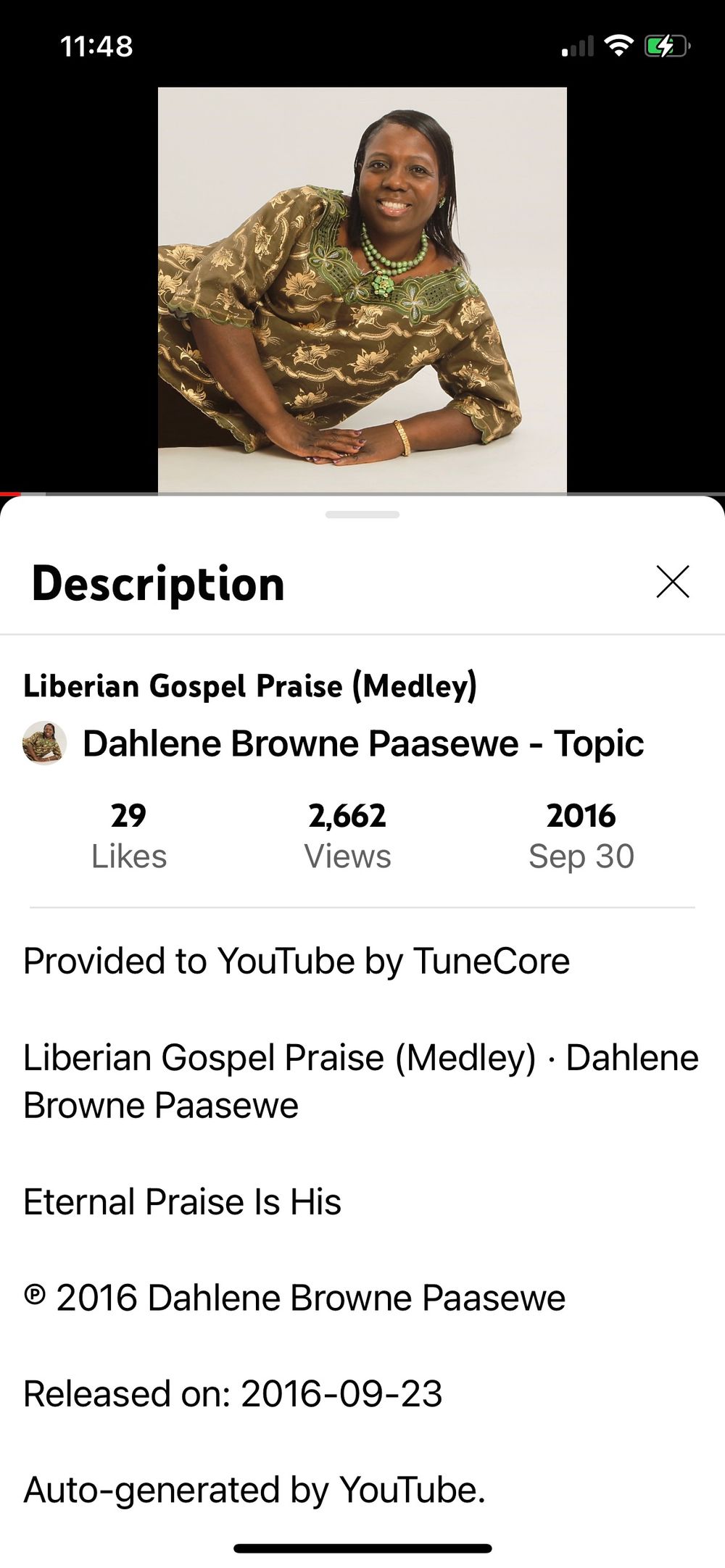Tap the video player area
Image resolution: width=725 pixels, height=1568 pixels.
click(x=362, y=290)
